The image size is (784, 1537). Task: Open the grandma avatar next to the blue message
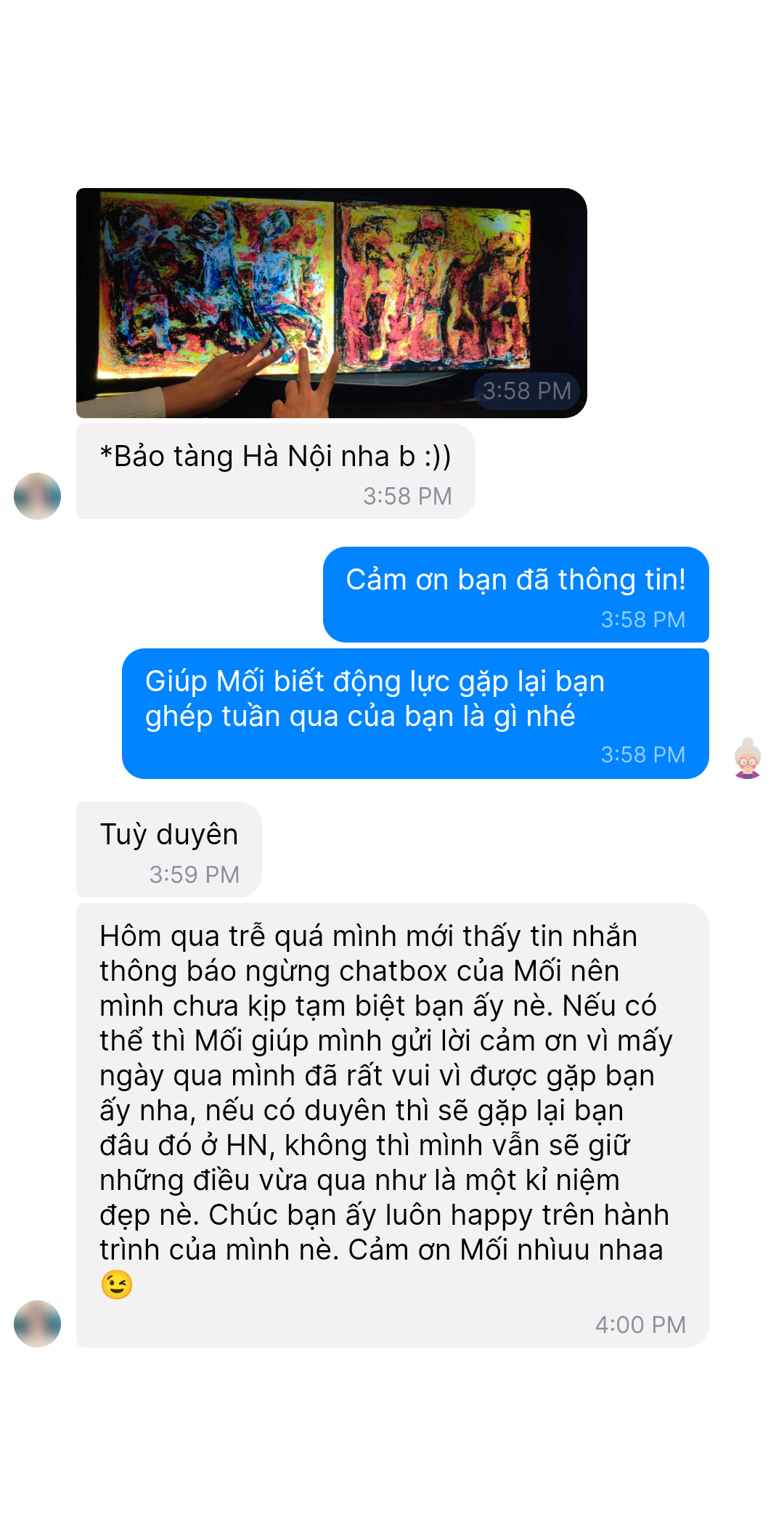pyautogui.click(x=747, y=759)
